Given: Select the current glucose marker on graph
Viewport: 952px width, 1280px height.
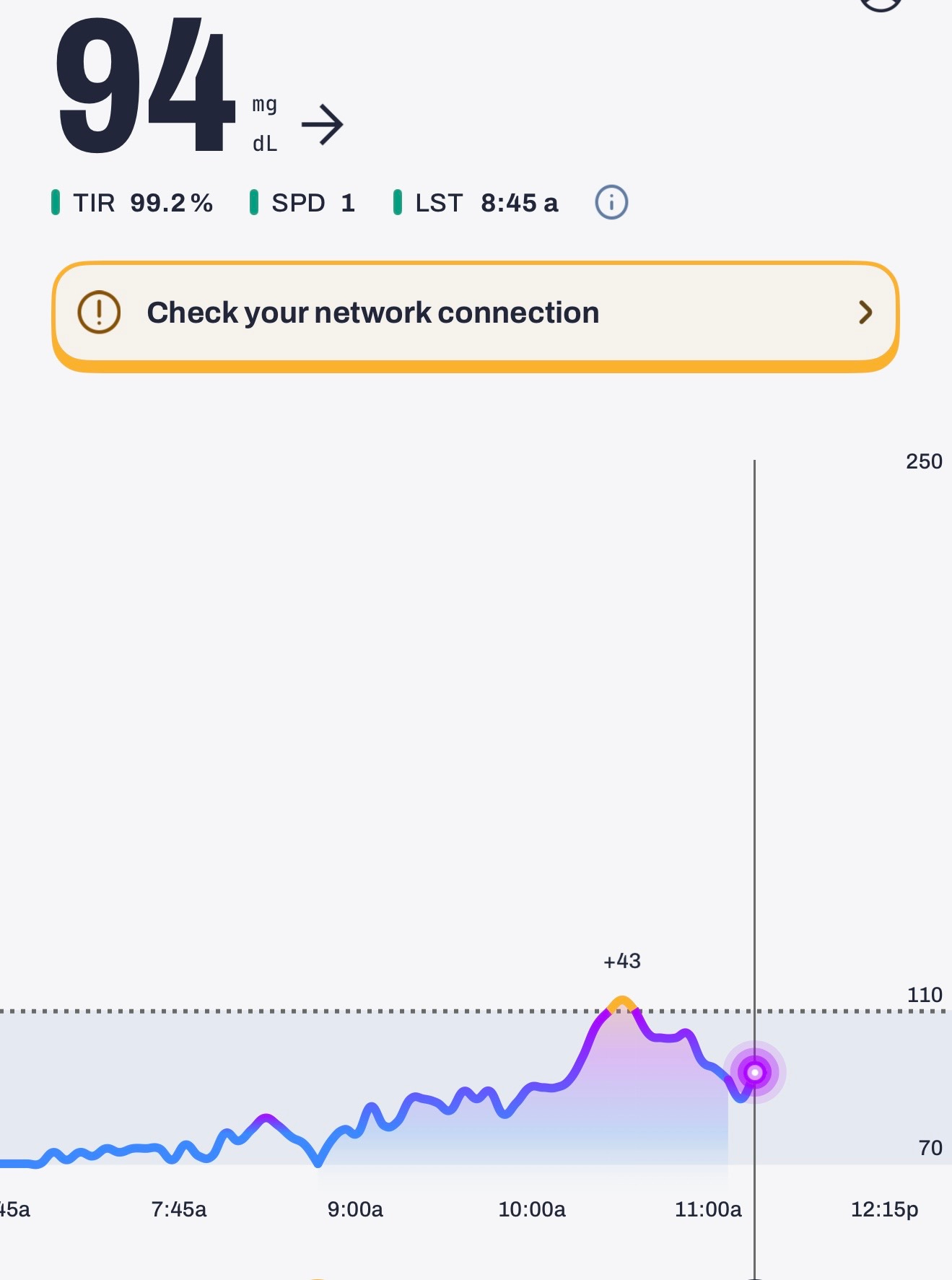Looking at the screenshot, I should point(755,1073).
